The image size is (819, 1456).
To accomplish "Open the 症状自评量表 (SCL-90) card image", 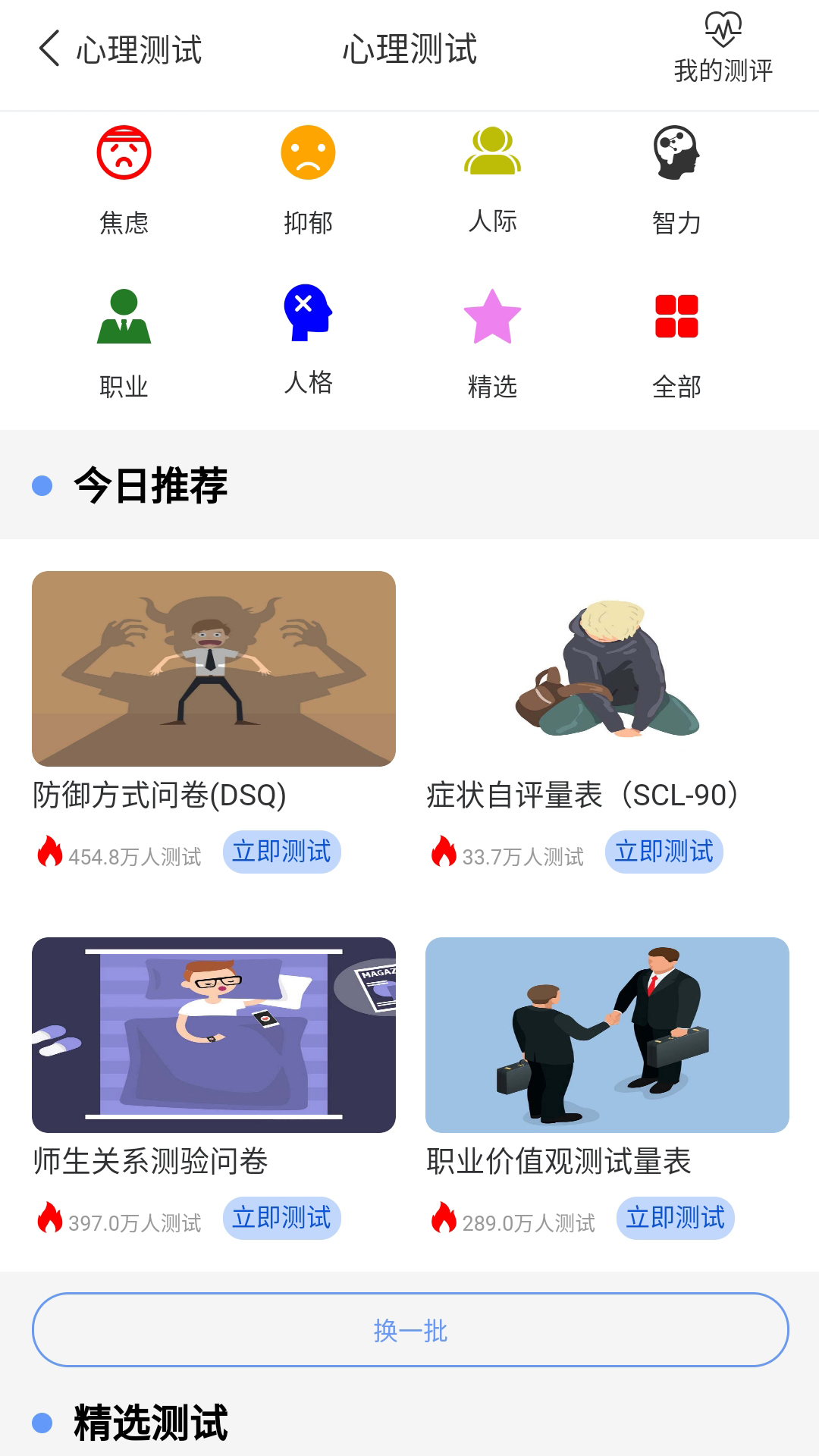I will [x=607, y=669].
